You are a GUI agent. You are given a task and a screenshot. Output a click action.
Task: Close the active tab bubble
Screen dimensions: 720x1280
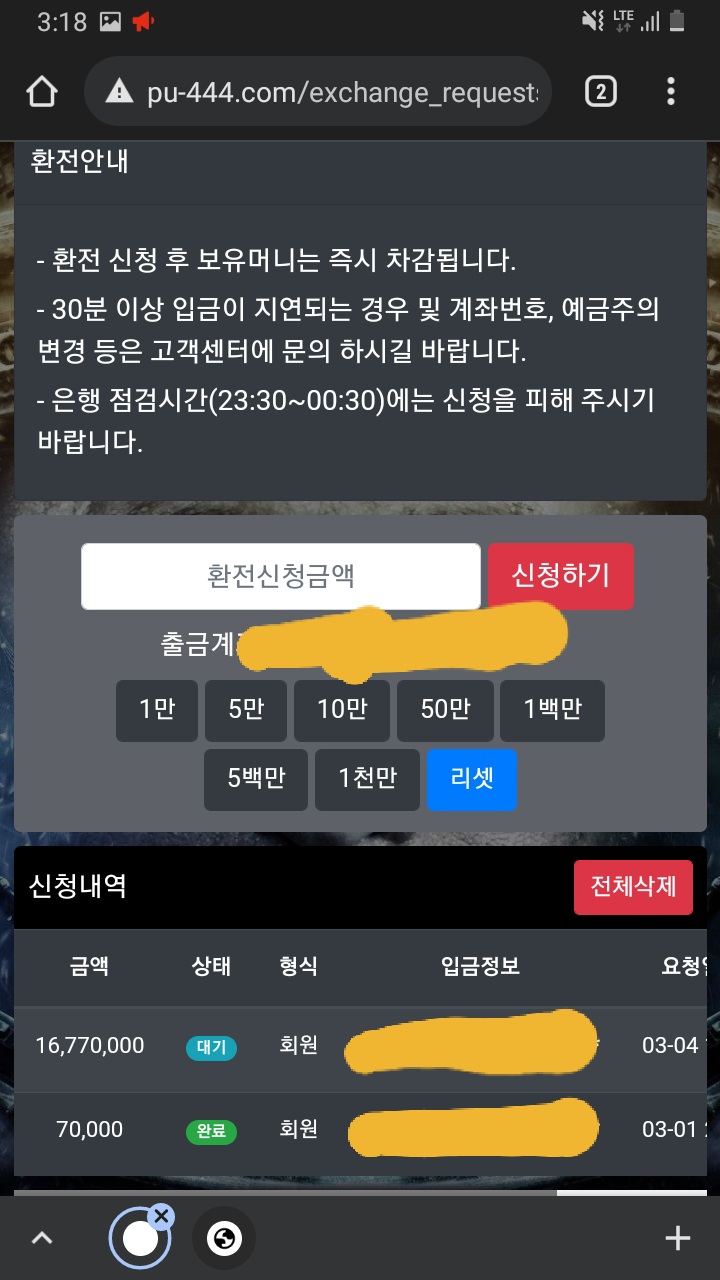[161, 1216]
